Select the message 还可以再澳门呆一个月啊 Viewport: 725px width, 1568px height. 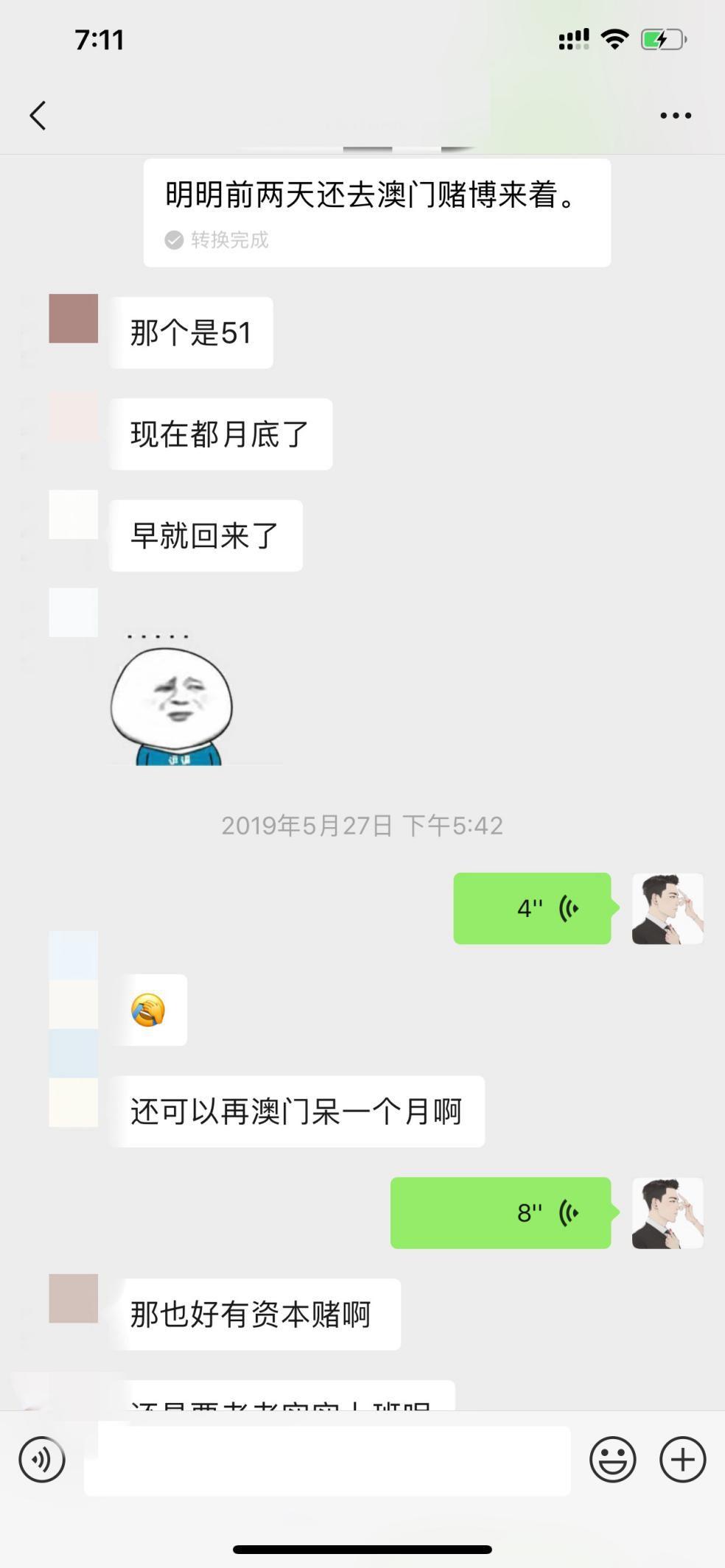pos(298,1112)
